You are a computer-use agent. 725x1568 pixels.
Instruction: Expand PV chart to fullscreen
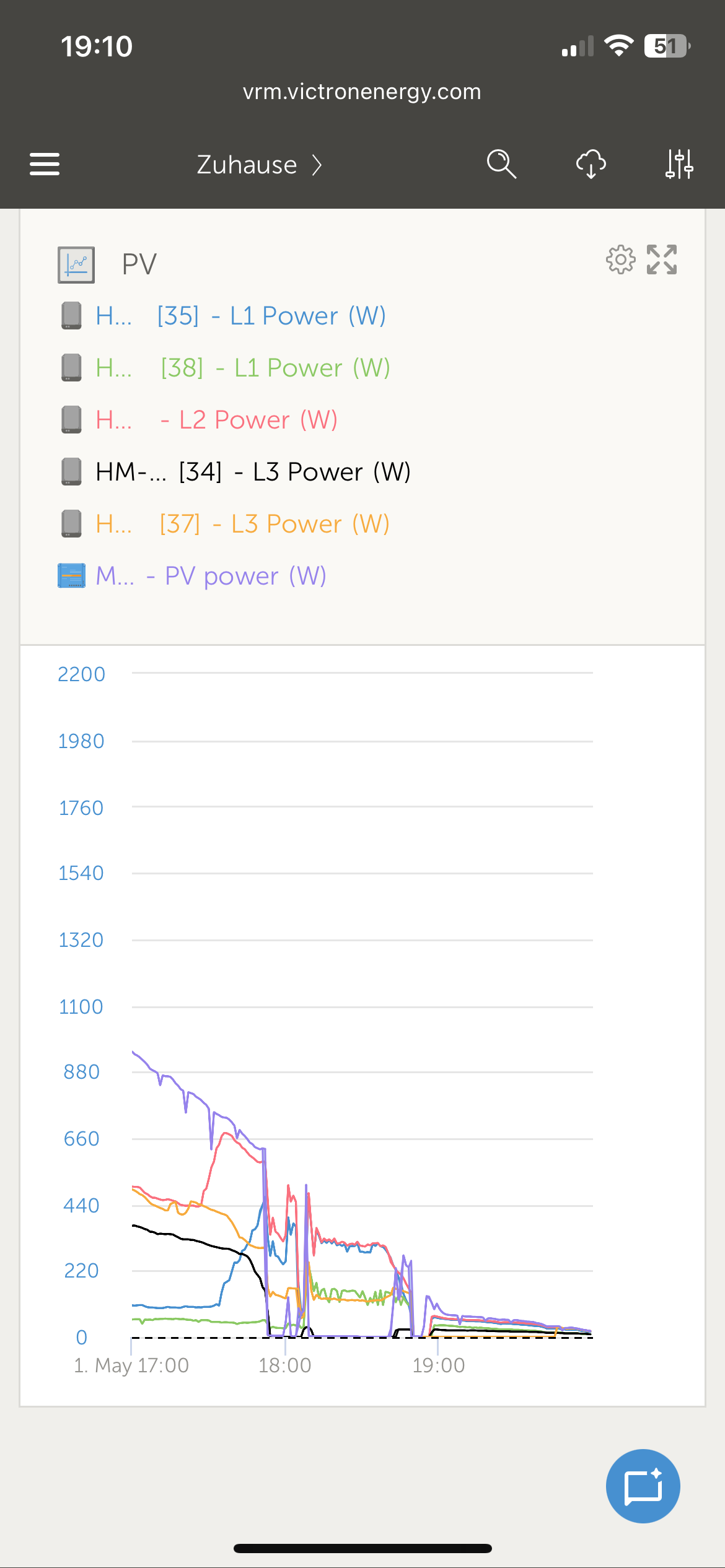662,259
